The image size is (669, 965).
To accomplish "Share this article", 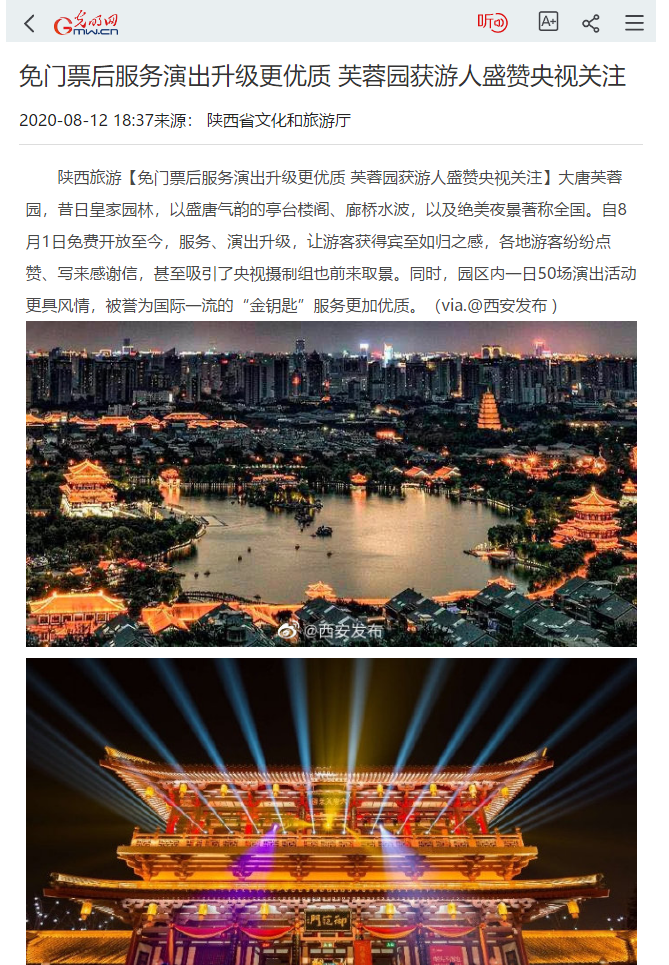I will pos(591,23).
